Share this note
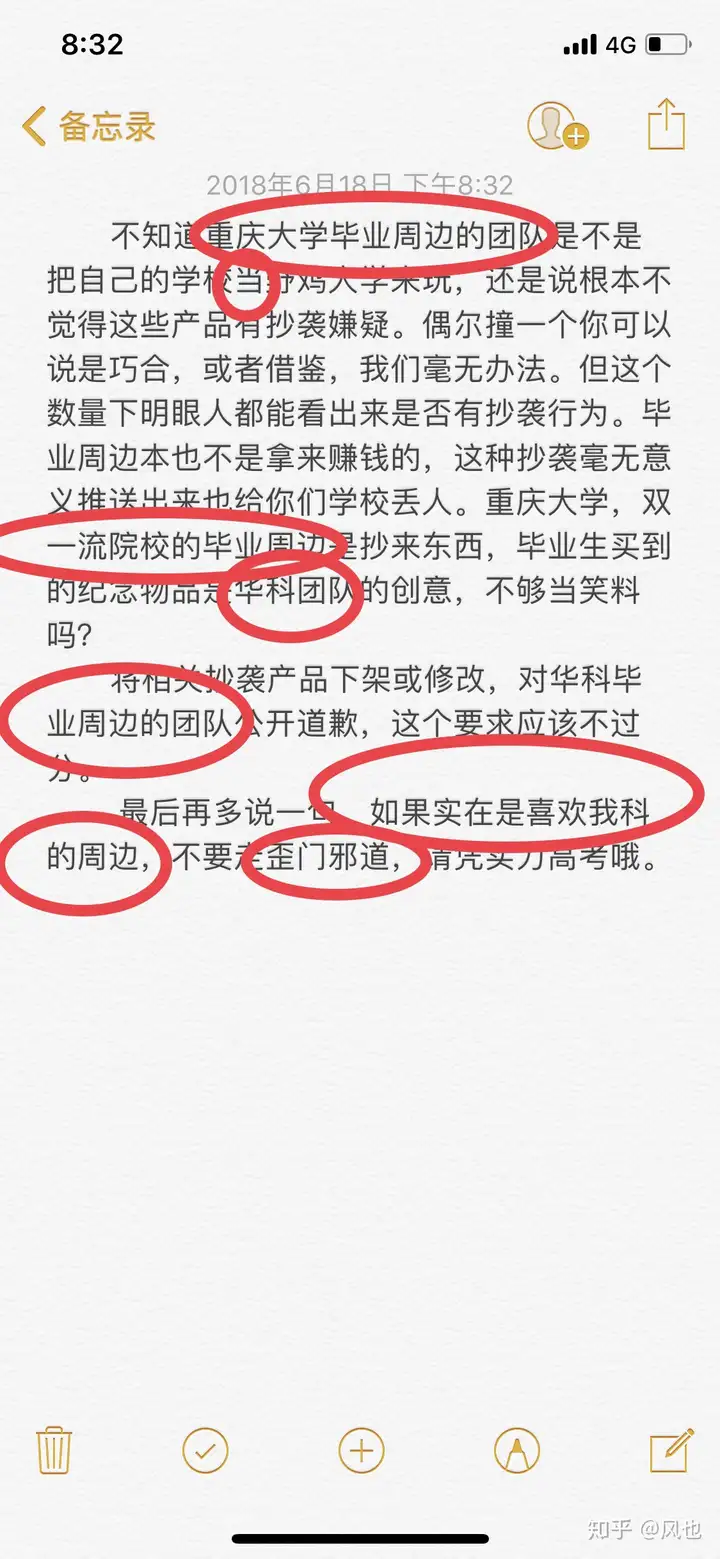This screenshot has width=720, height=1559. click(x=666, y=125)
